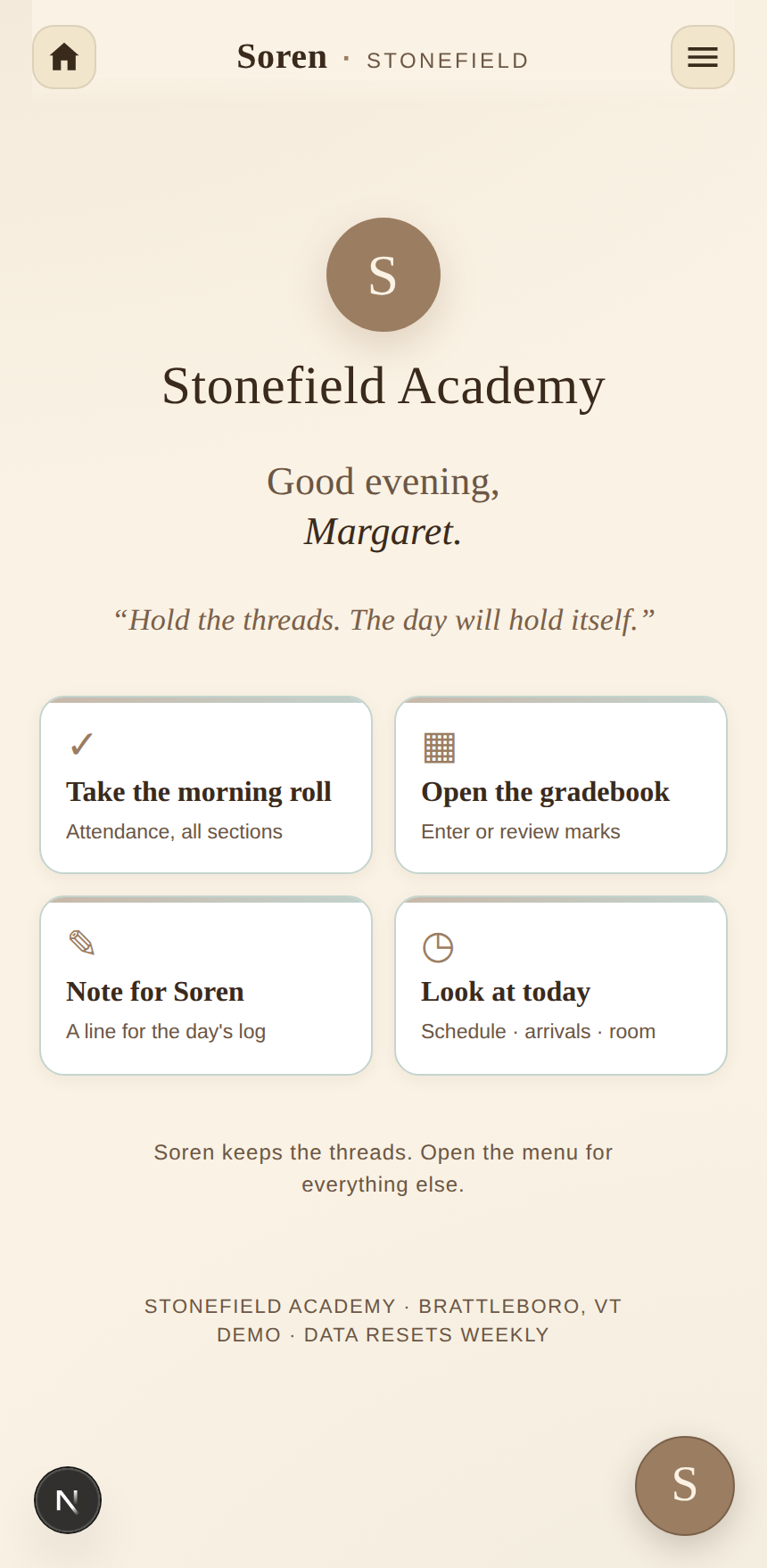Open the hamburger menu
This screenshot has width=767, height=1568.
(703, 57)
